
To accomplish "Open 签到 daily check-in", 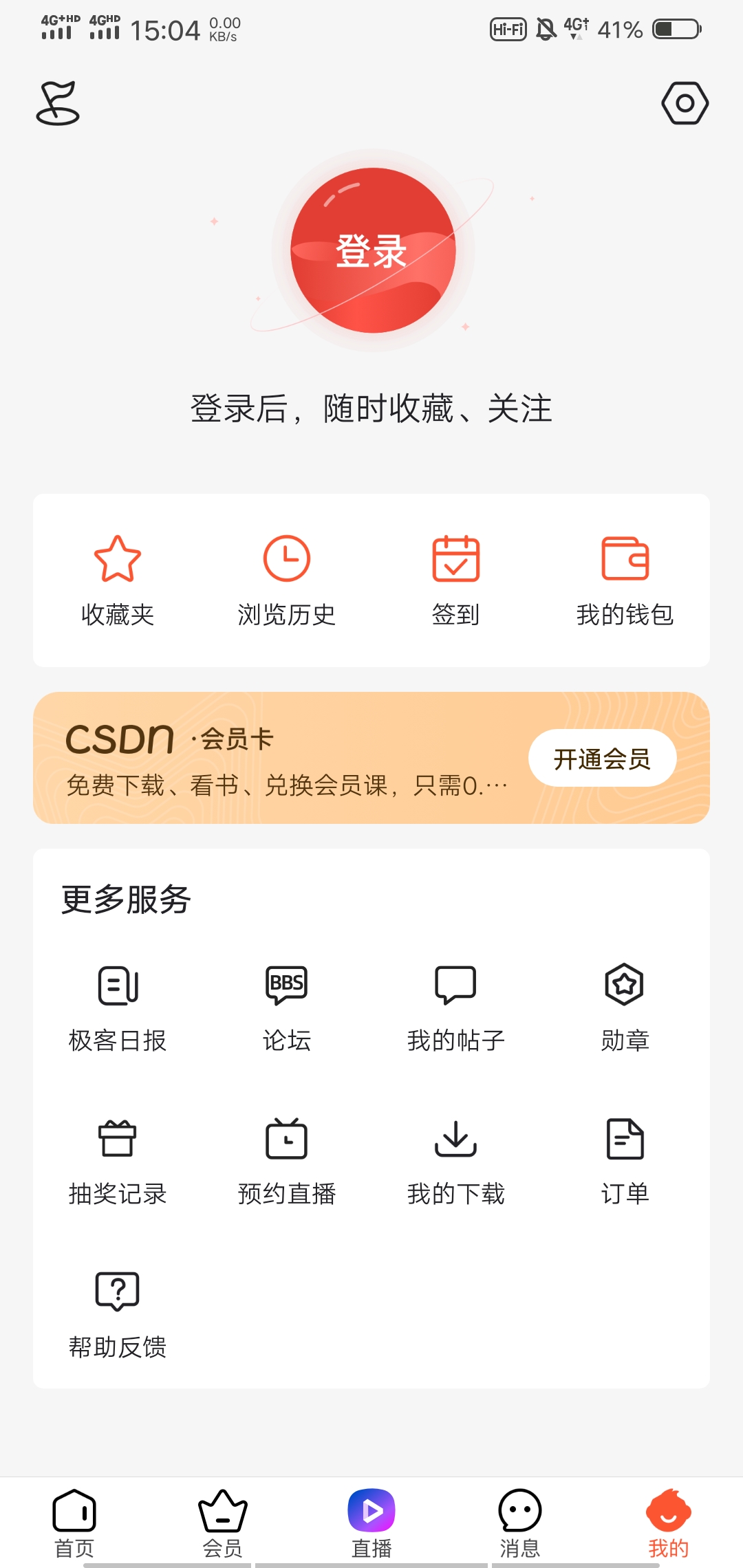I will [455, 579].
